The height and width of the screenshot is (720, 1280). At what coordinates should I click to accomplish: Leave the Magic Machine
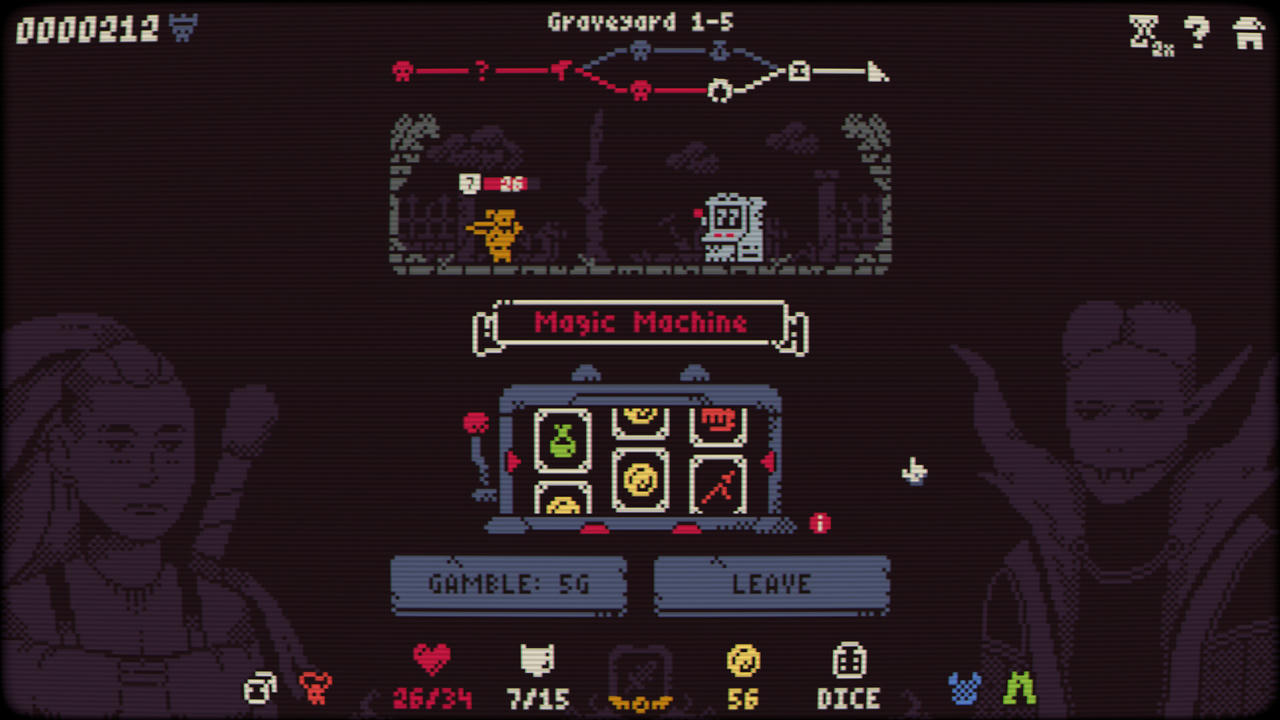tap(771, 584)
